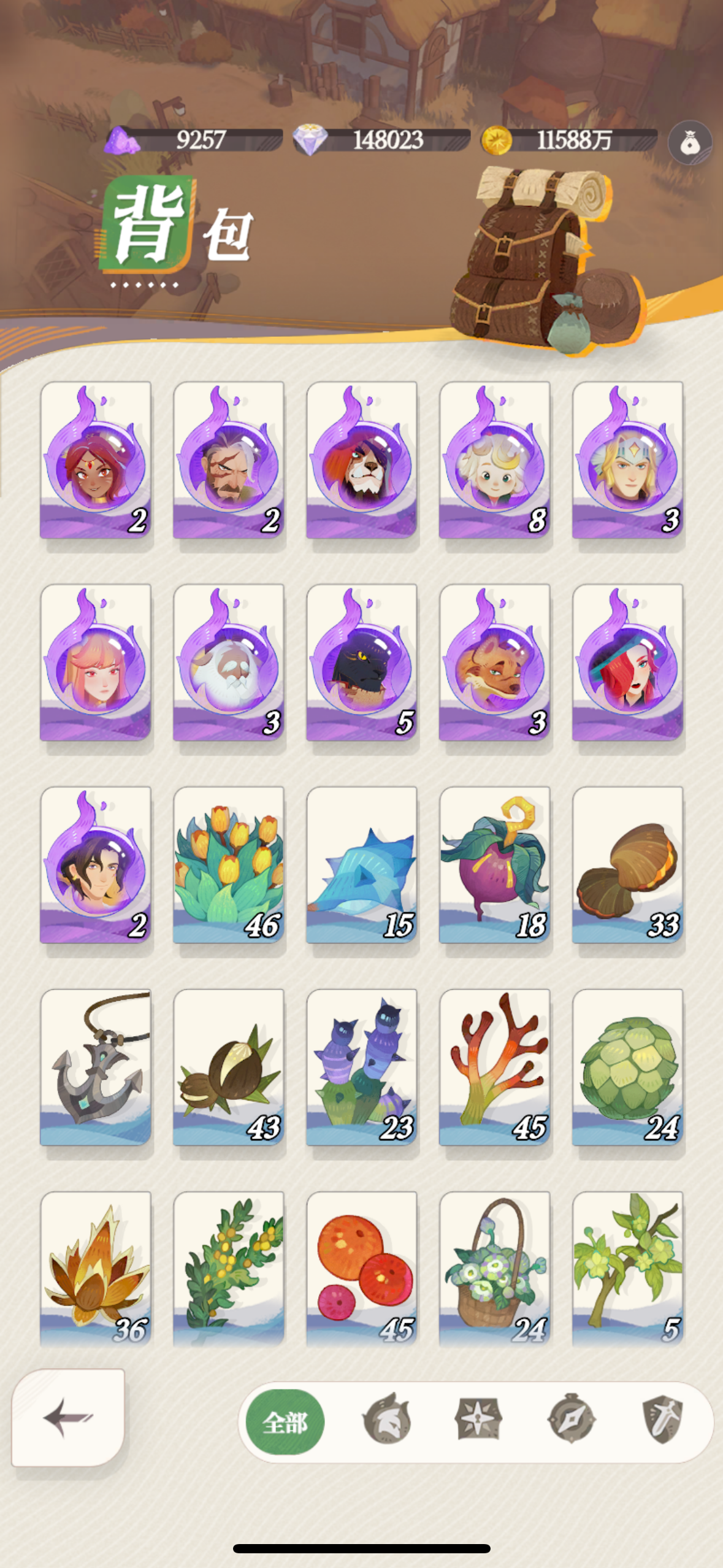Switch to the sword shield filter tab
The height and width of the screenshot is (1568, 723).
click(662, 1419)
